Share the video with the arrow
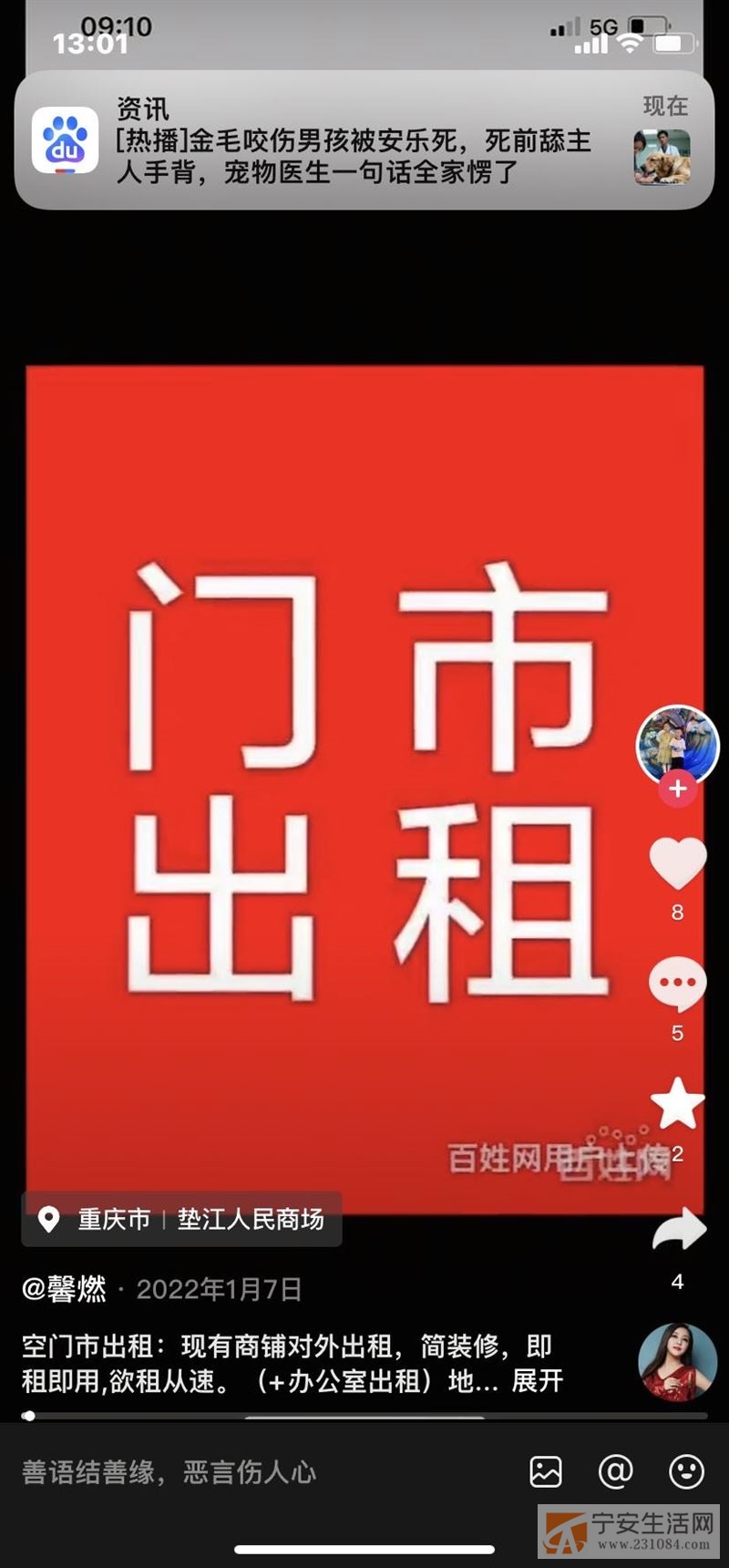The height and width of the screenshot is (1568, 729). point(679,1231)
